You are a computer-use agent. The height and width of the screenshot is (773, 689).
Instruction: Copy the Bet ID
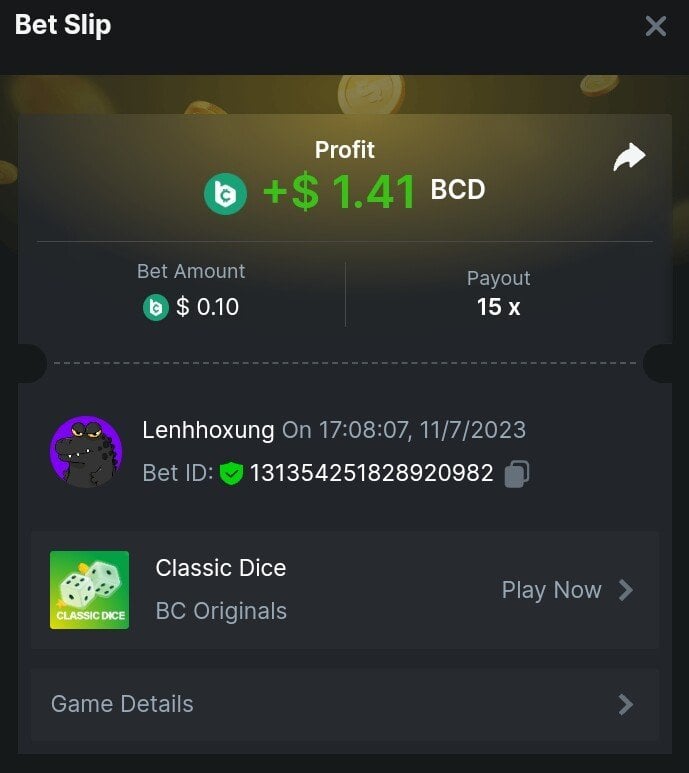click(x=516, y=473)
